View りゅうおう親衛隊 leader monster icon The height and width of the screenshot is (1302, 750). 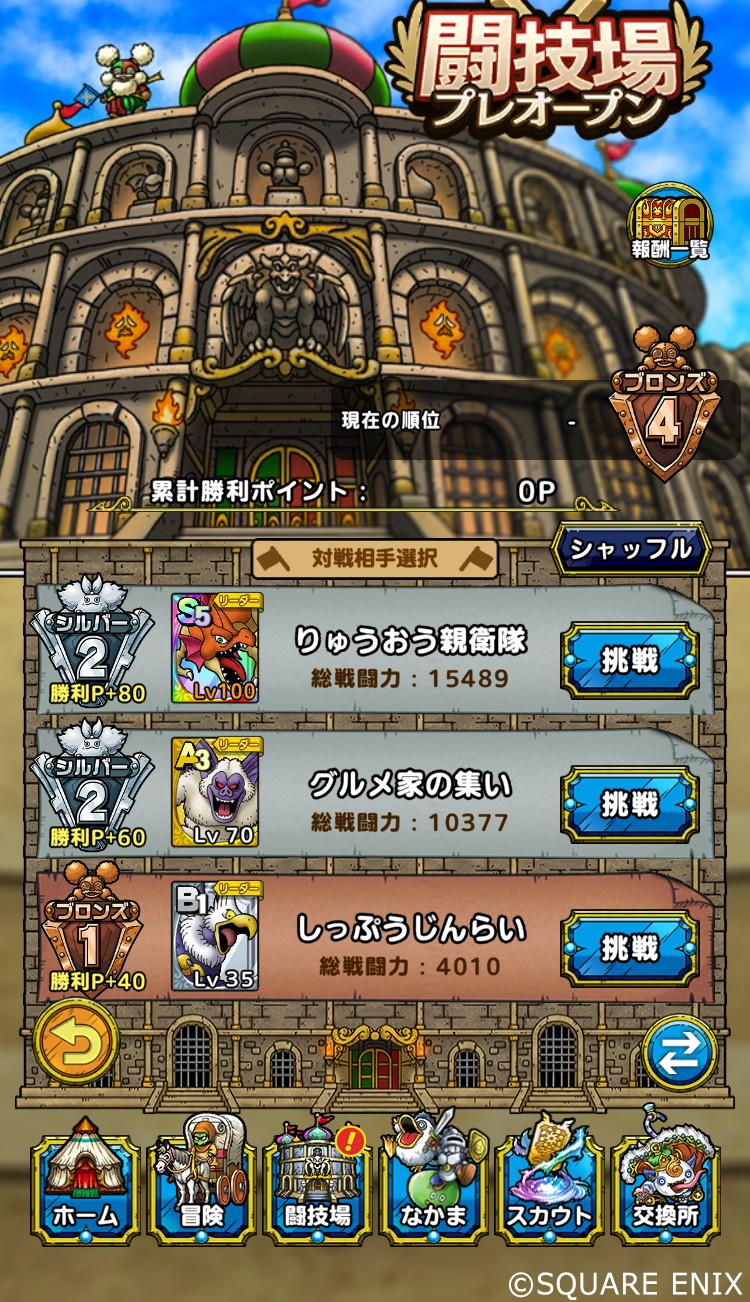click(x=215, y=648)
